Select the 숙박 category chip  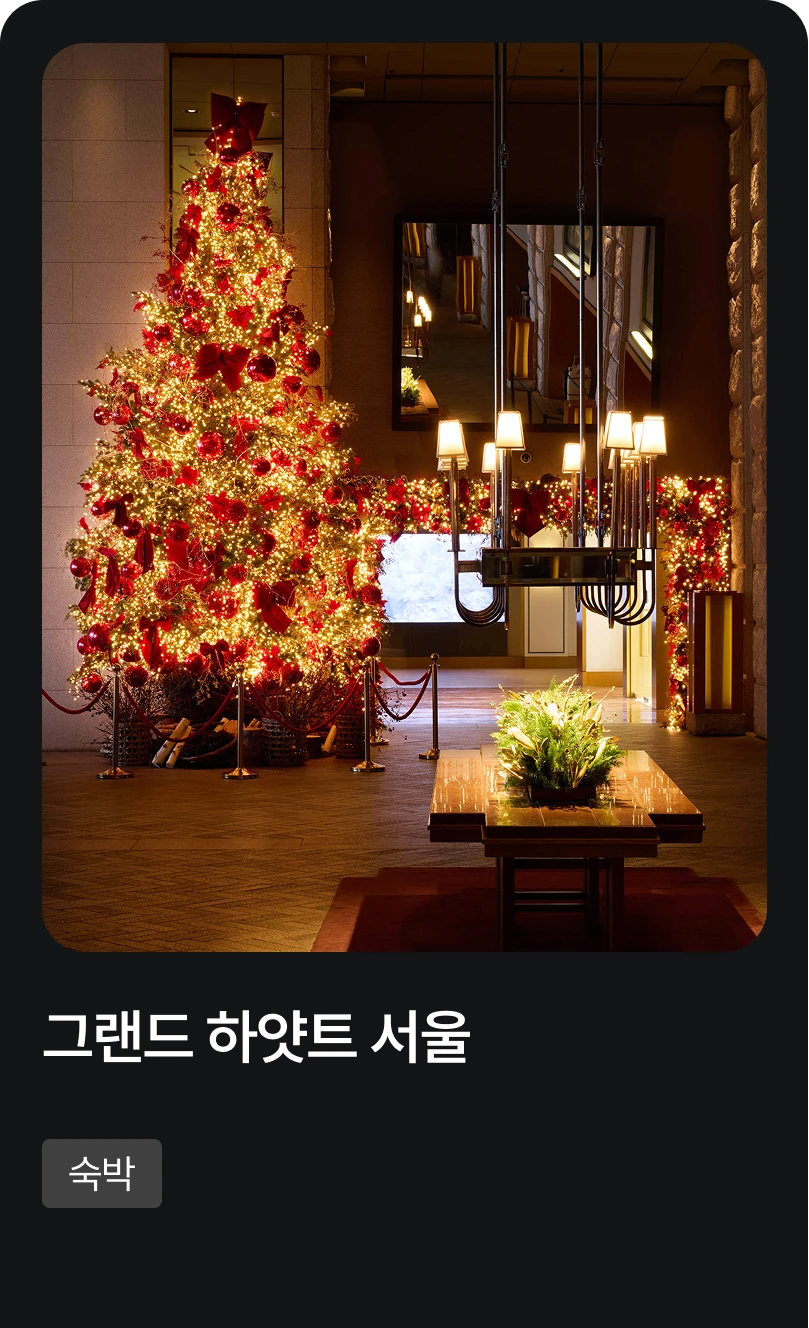[102, 1173]
